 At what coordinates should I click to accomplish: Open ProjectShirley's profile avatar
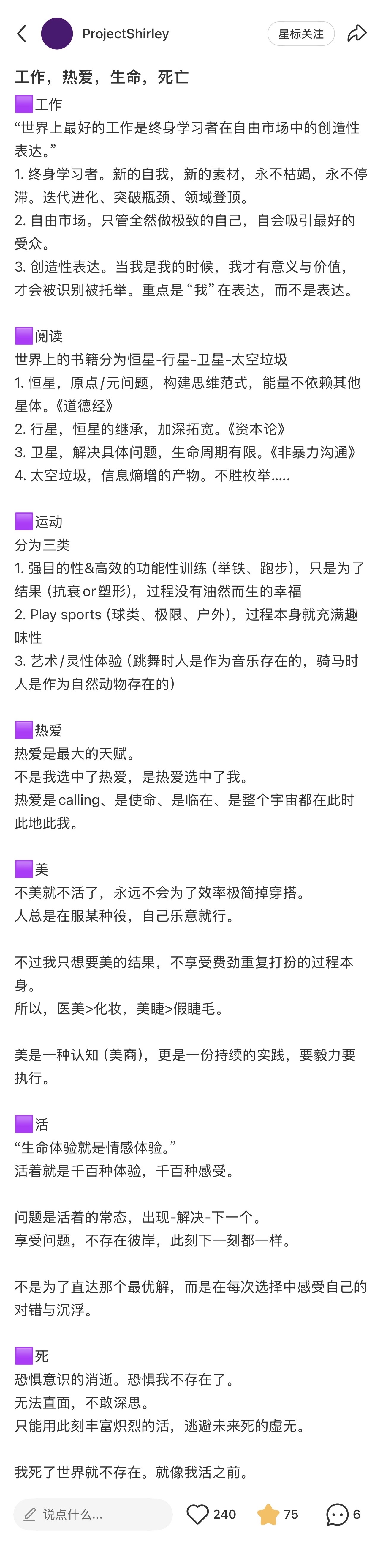pos(56,34)
